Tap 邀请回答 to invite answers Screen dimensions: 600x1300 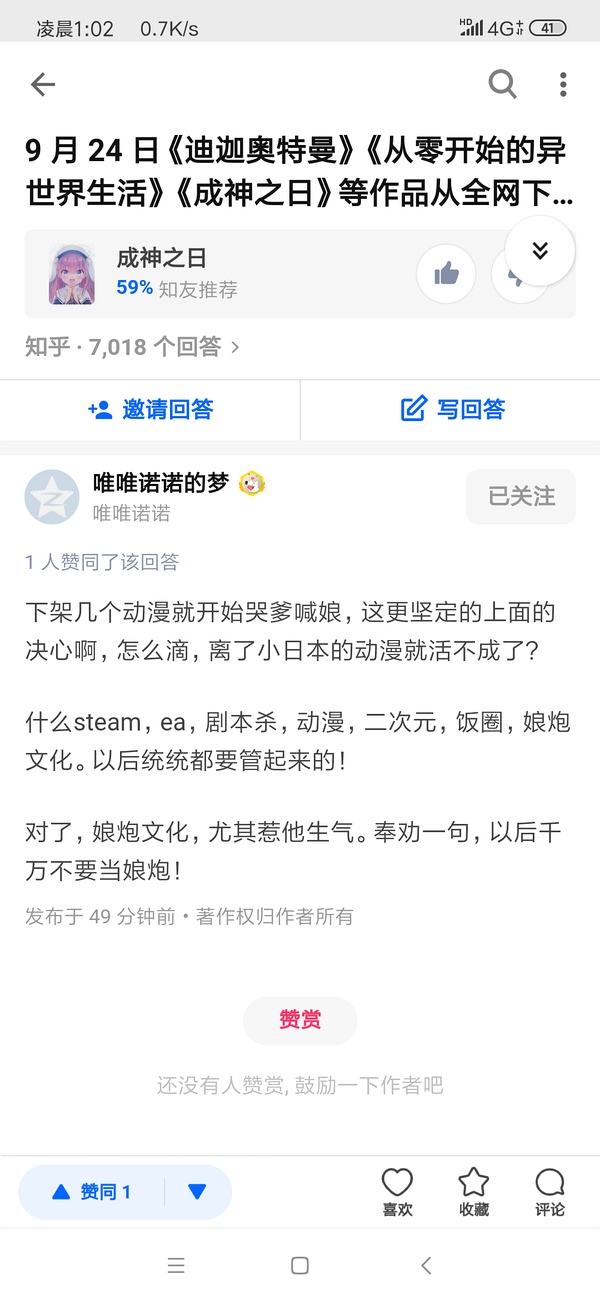pos(150,409)
